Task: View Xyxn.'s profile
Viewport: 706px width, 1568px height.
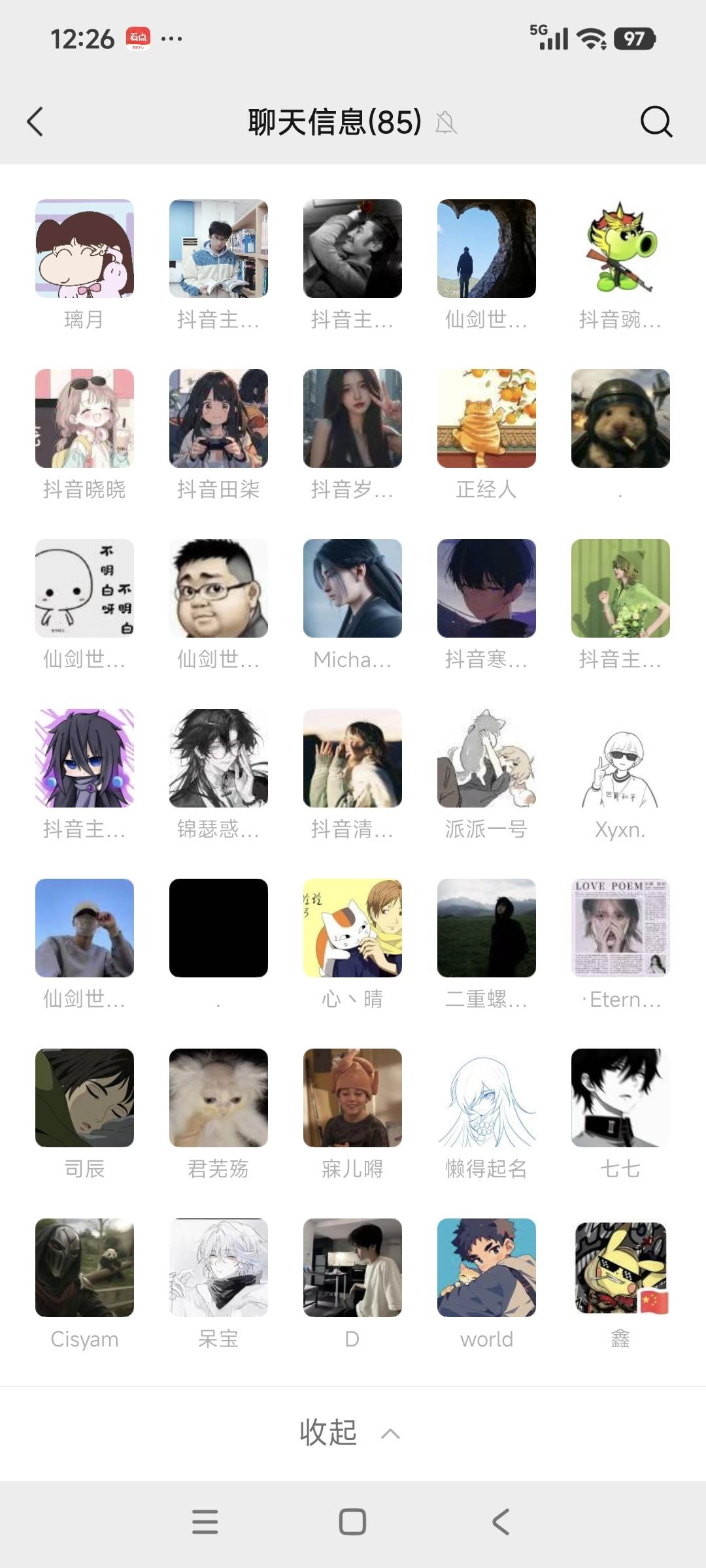Action: tap(620, 759)
